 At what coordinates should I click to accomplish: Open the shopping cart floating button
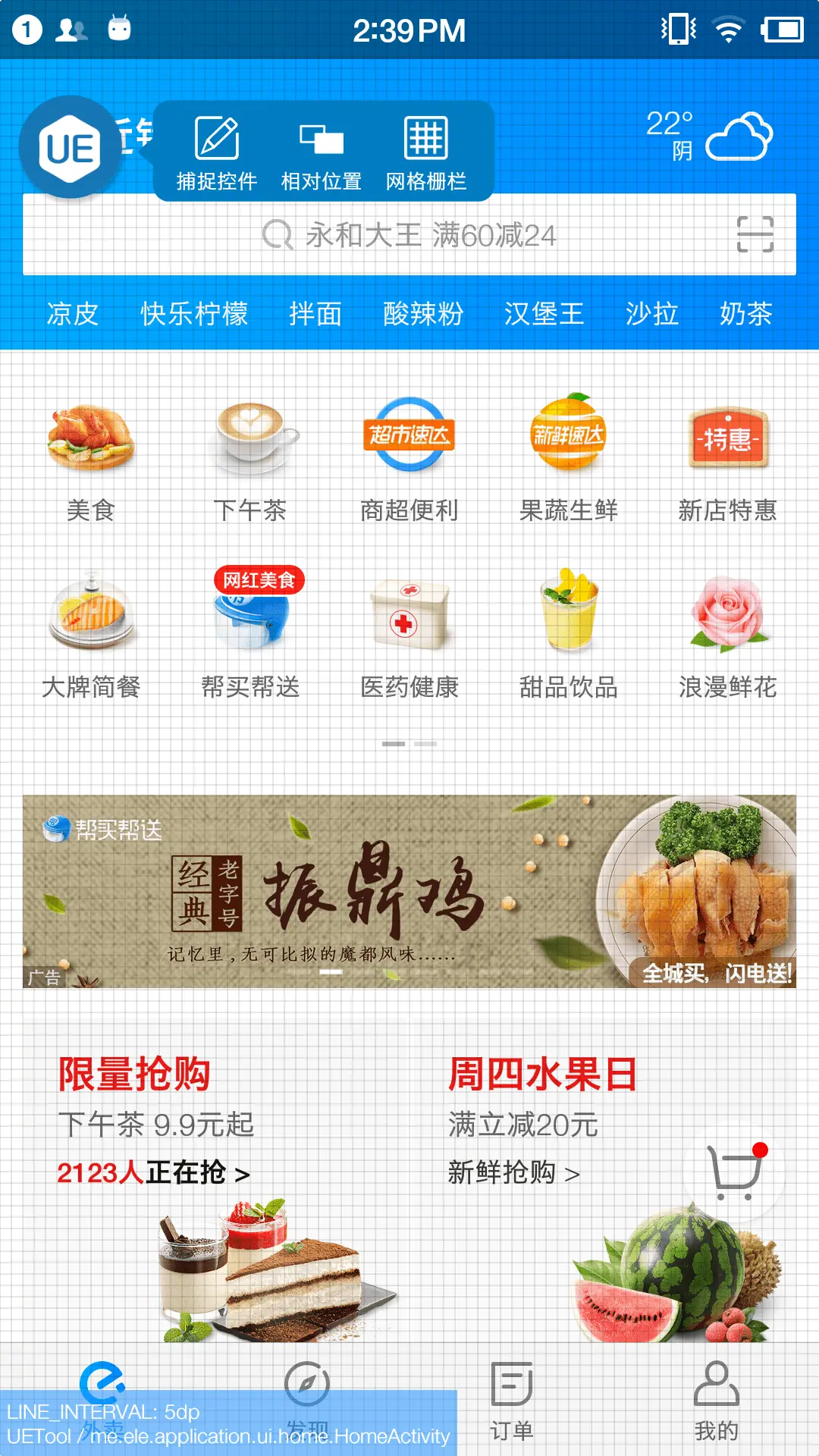click(x=734, y=1173)
